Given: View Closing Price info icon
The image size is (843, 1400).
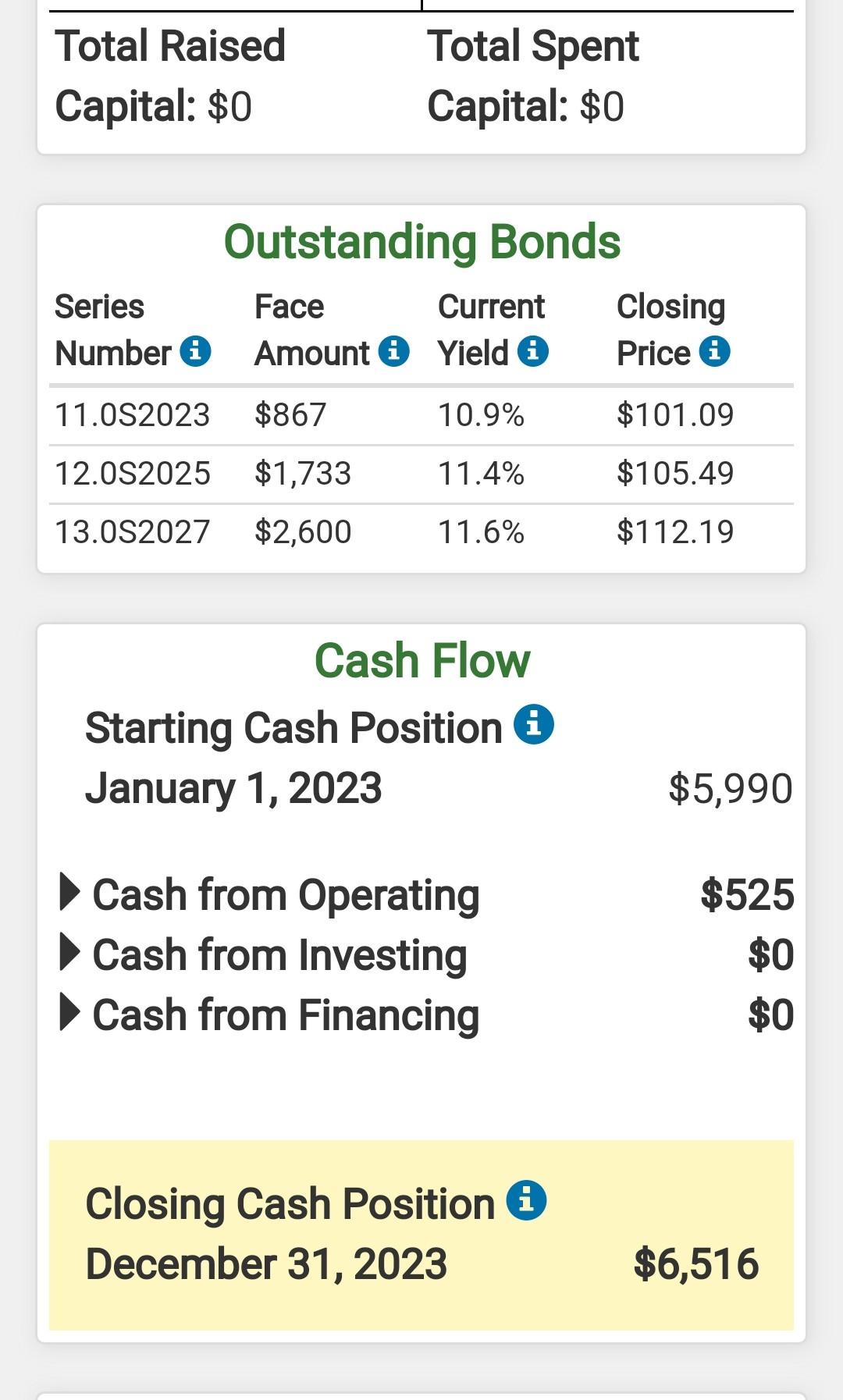Looking at the screenshot, I should tap(714, 352).
